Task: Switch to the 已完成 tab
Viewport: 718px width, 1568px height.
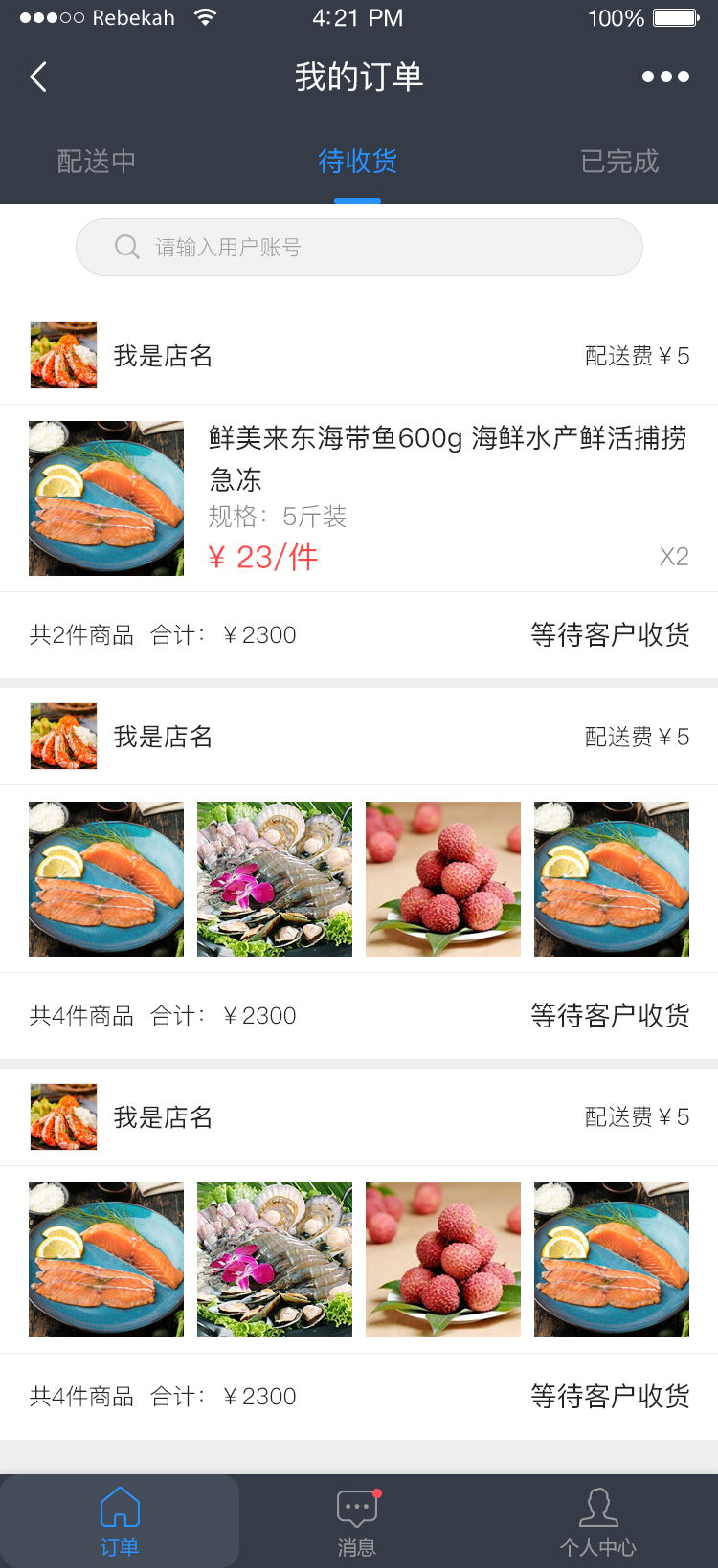Action: click(x=619, y=161)
